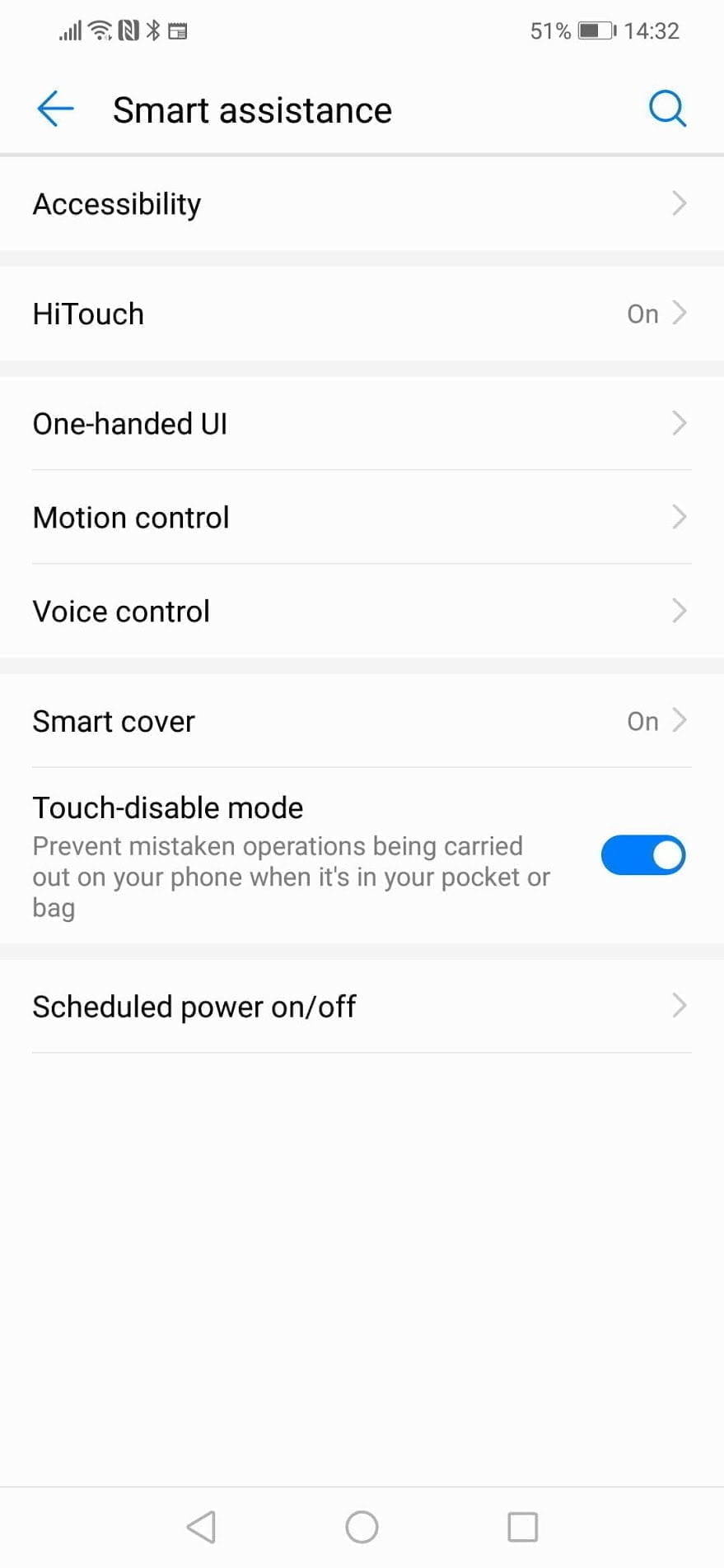Open Motion control settings
This screenshot has width=724, height=1568.
362,518
